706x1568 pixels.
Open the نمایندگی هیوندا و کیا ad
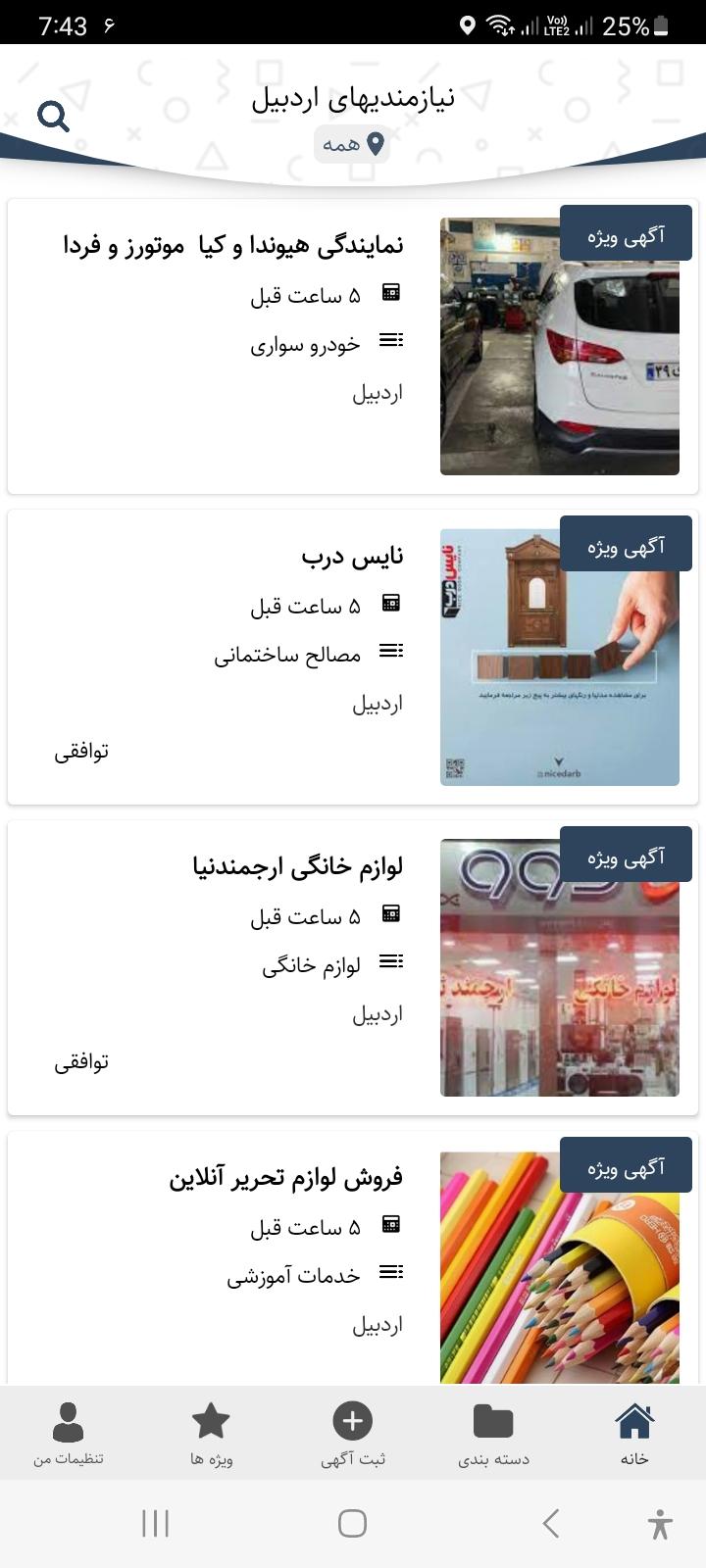pos(353,347)
